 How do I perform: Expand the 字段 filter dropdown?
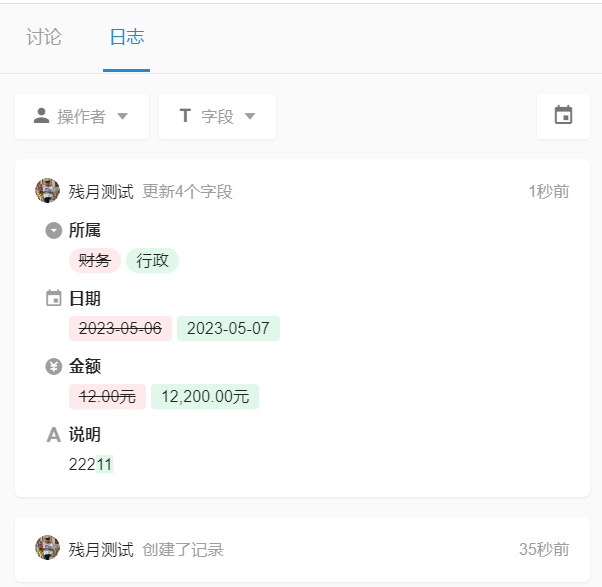217,116
